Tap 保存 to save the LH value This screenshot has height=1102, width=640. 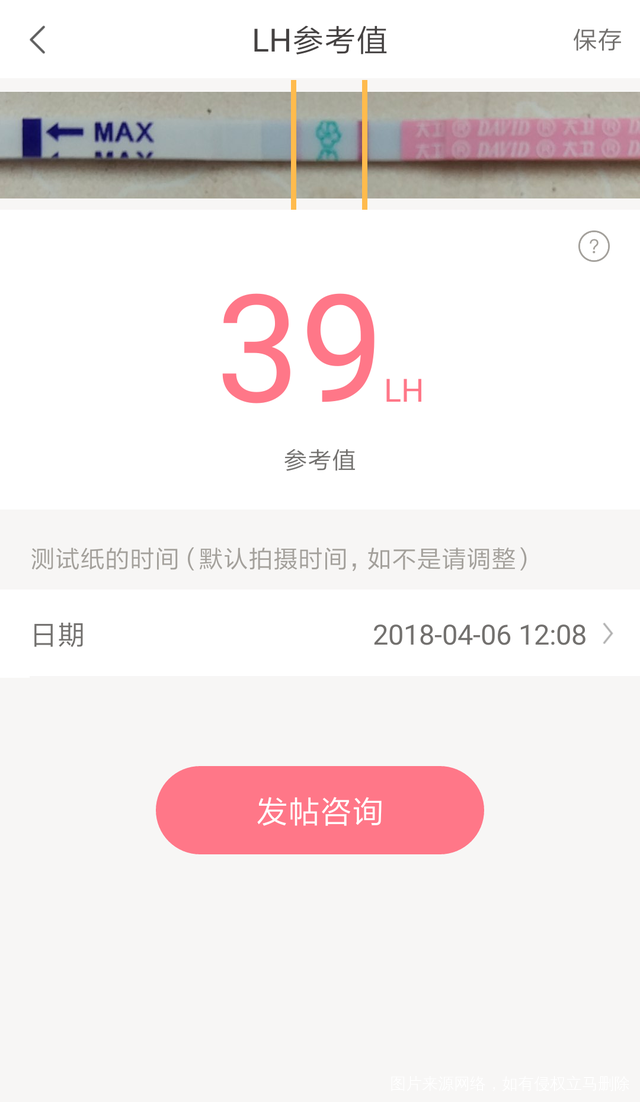tap(597, 40)
